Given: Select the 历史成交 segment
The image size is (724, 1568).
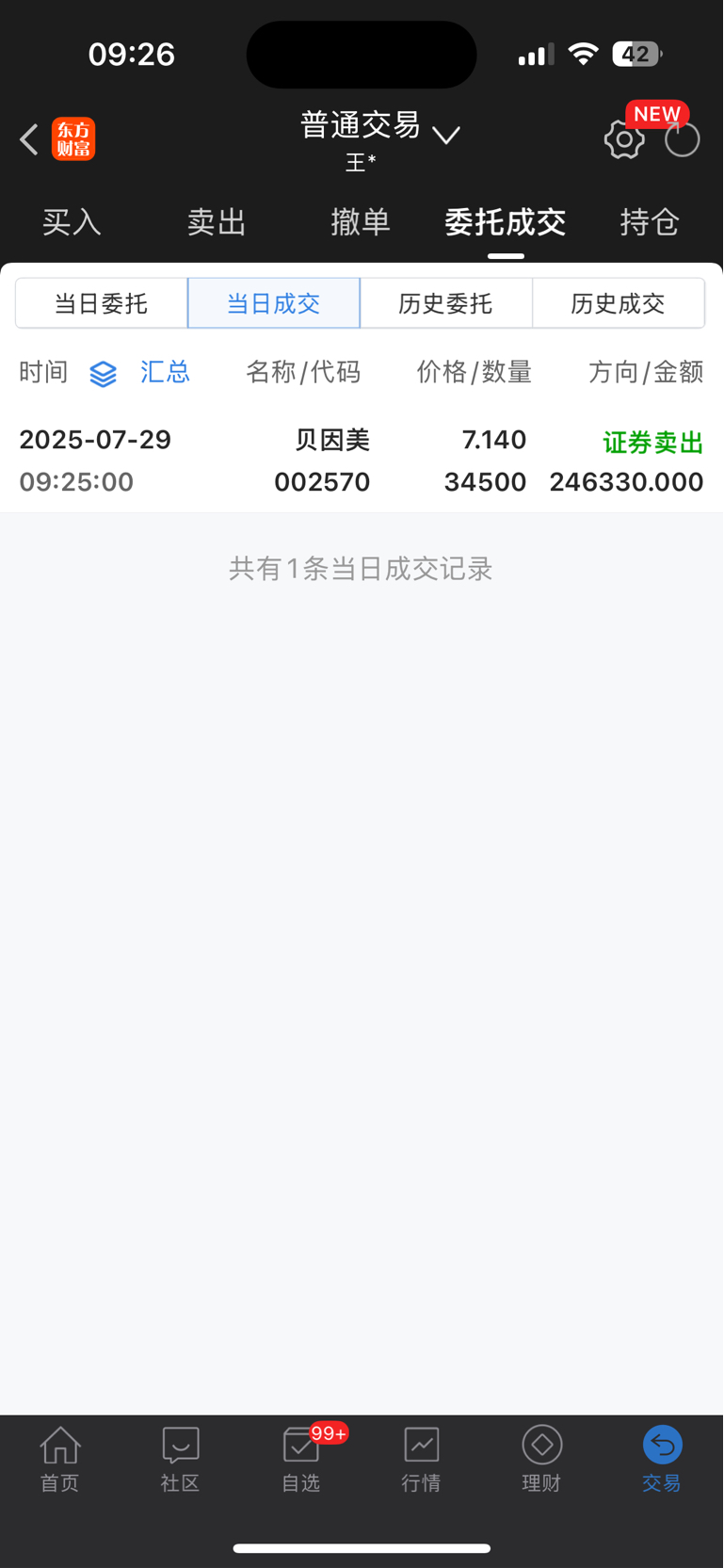Looking at the screenshot, I should point(619,303).
